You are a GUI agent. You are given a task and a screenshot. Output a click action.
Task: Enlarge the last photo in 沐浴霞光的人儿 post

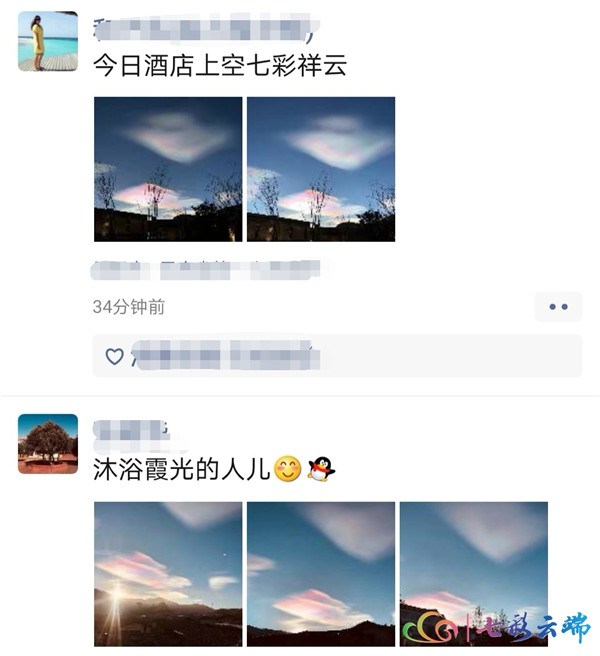473,573
